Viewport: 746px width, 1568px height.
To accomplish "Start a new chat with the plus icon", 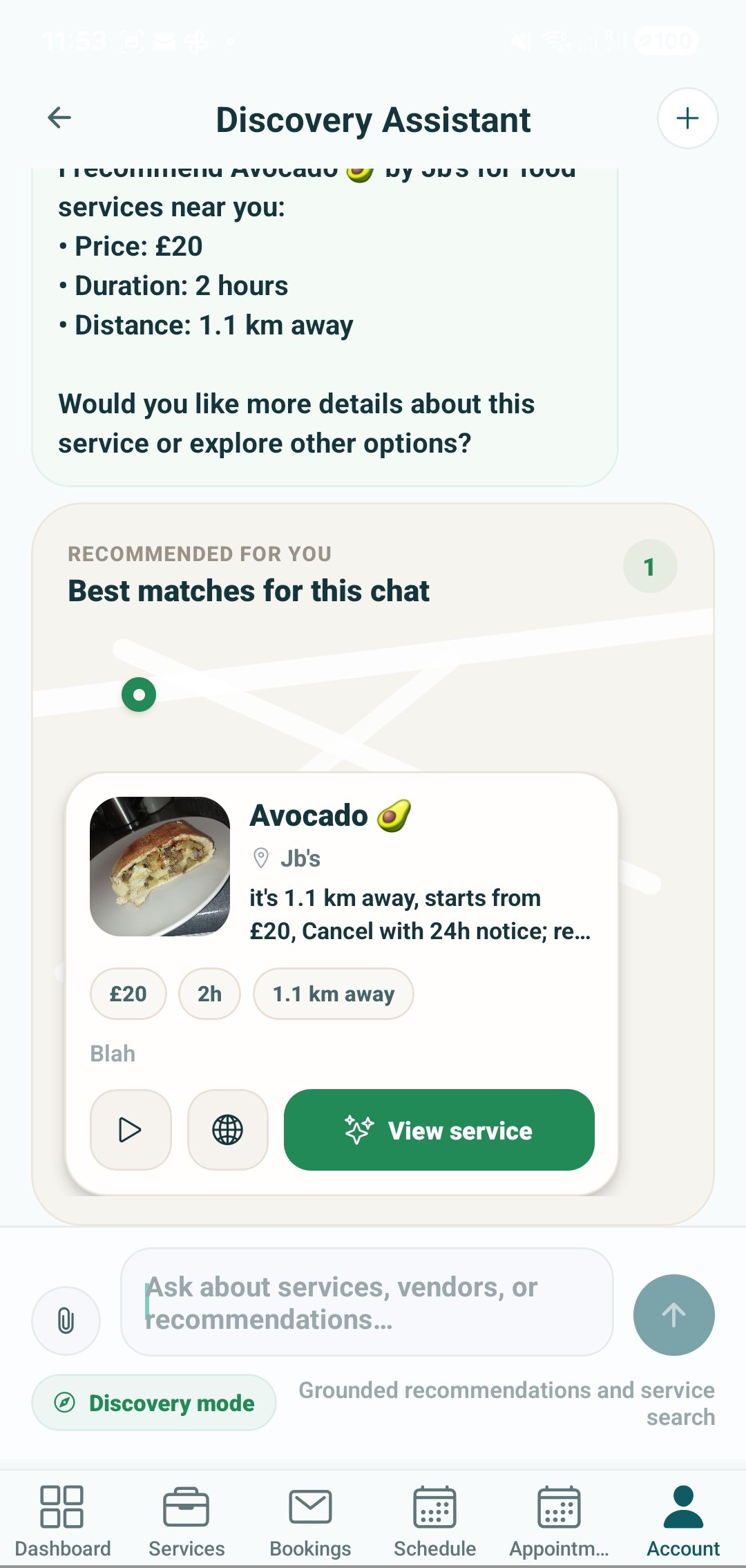I will (x=687, y=118).
